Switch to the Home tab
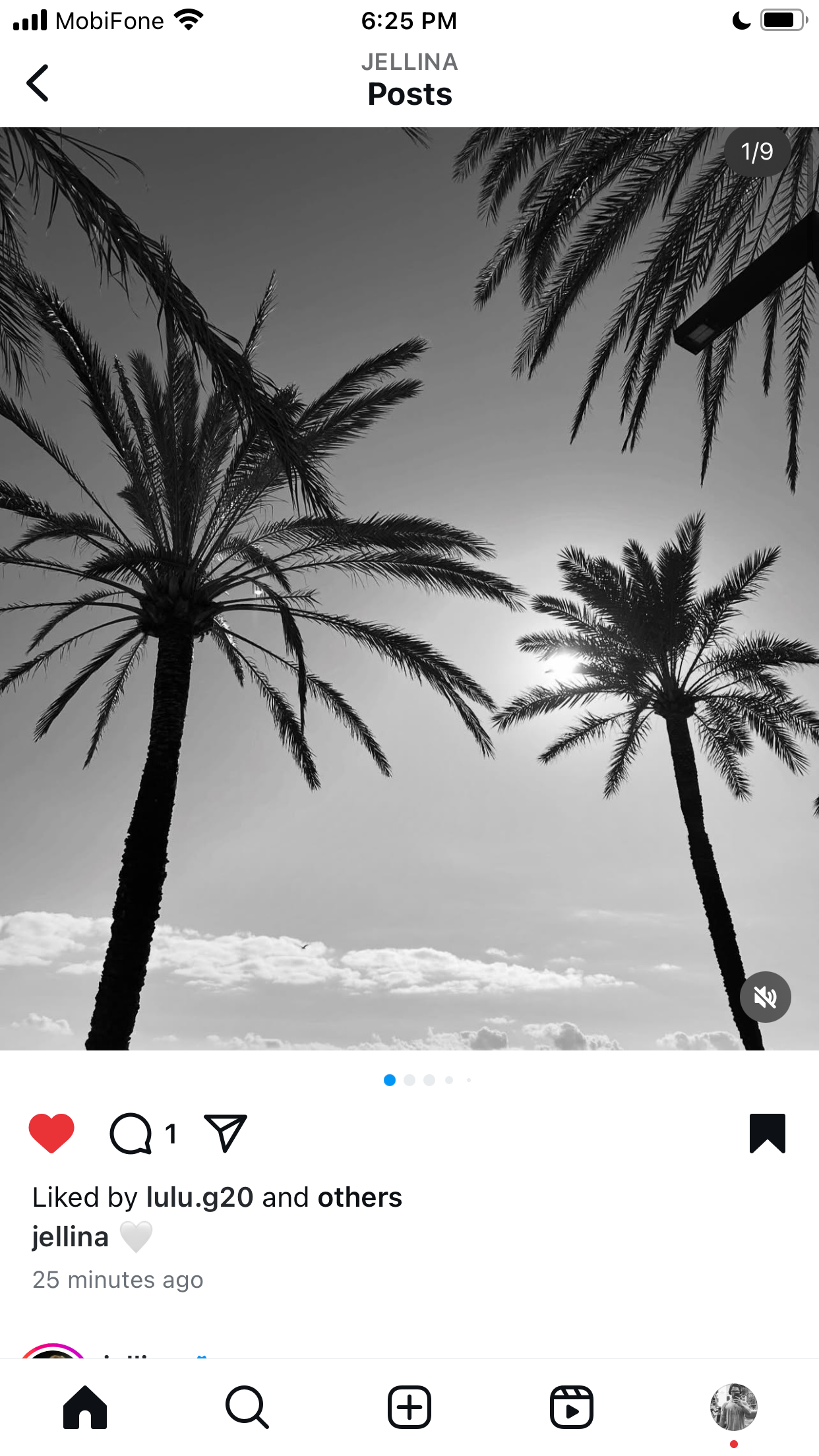The width and height of the screenshot is (819, 1456). [x=85, y=1407]
